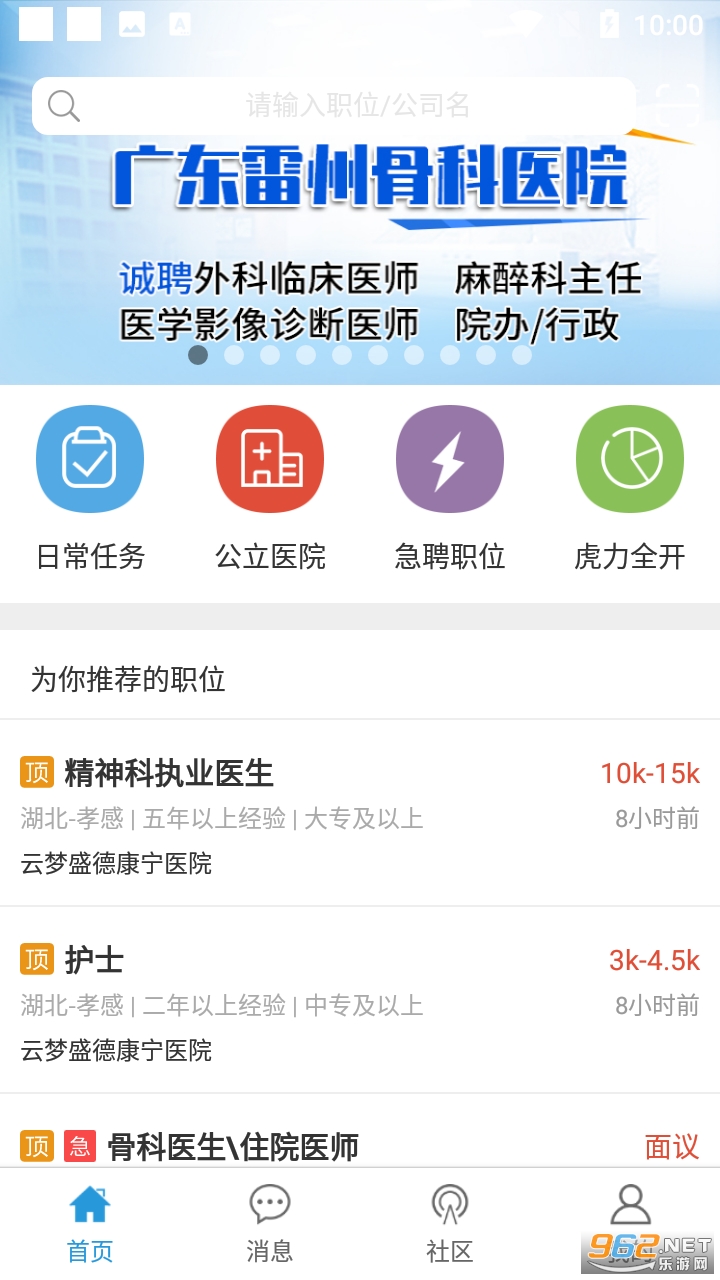Open 公立医院 public hospitals
This screenshot has width=720, height=1280.
[270, 490]
